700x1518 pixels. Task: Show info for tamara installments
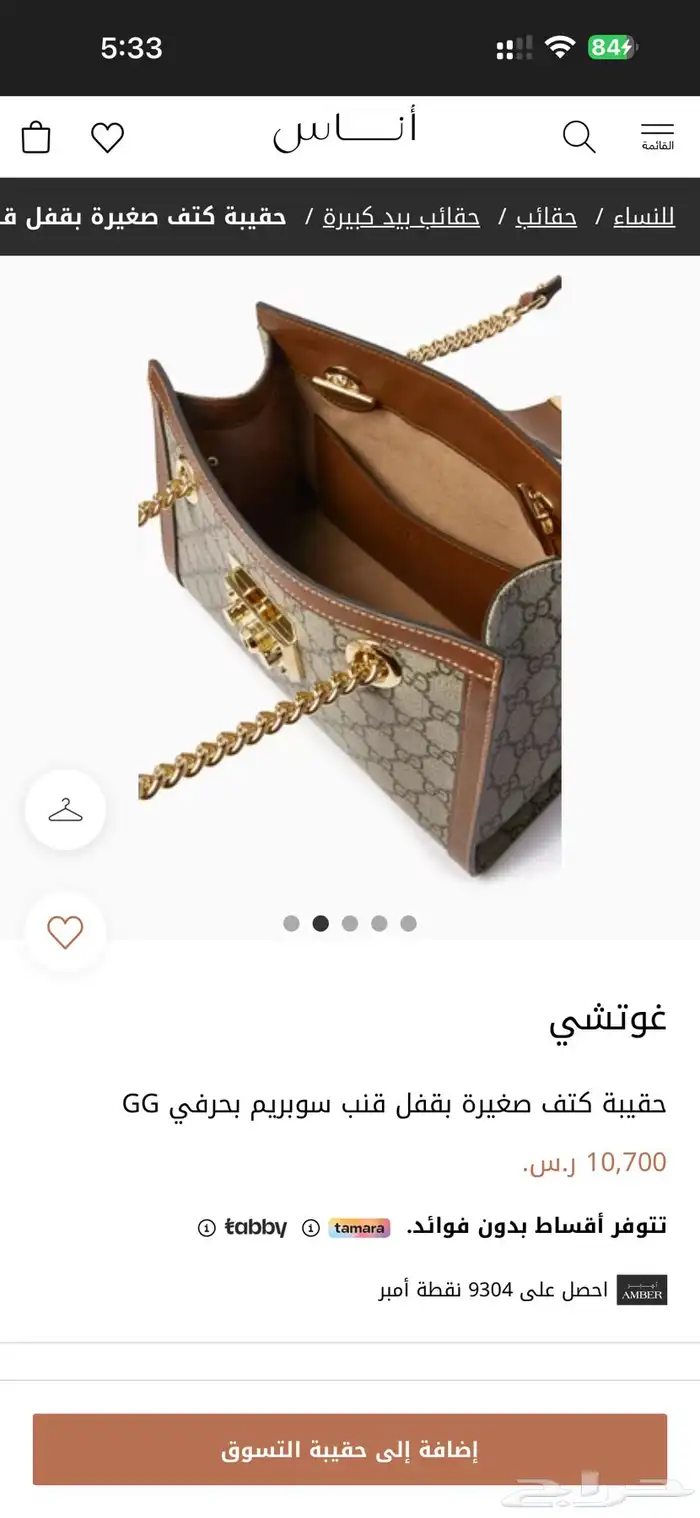(x=311, y=1228)
